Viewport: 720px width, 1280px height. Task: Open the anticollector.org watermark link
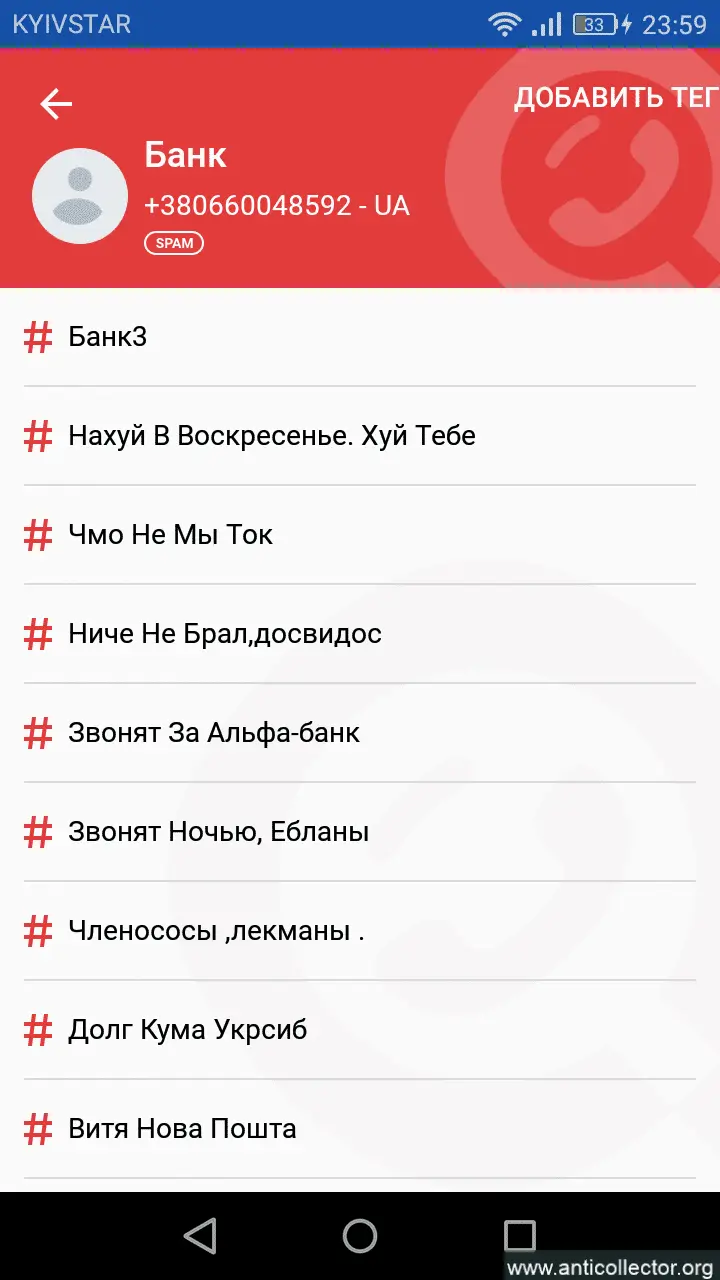[x=611, y=1269]
